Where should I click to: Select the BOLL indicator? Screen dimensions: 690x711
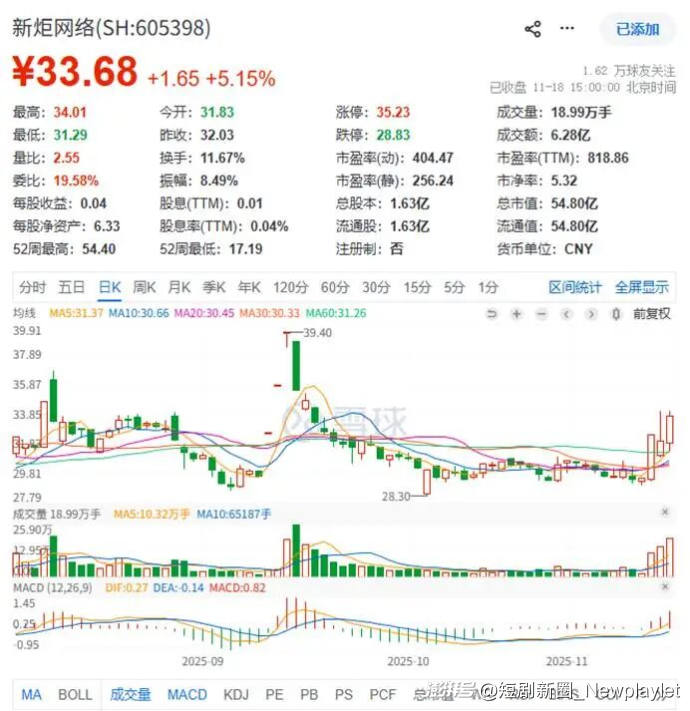(x=75, y=694)
